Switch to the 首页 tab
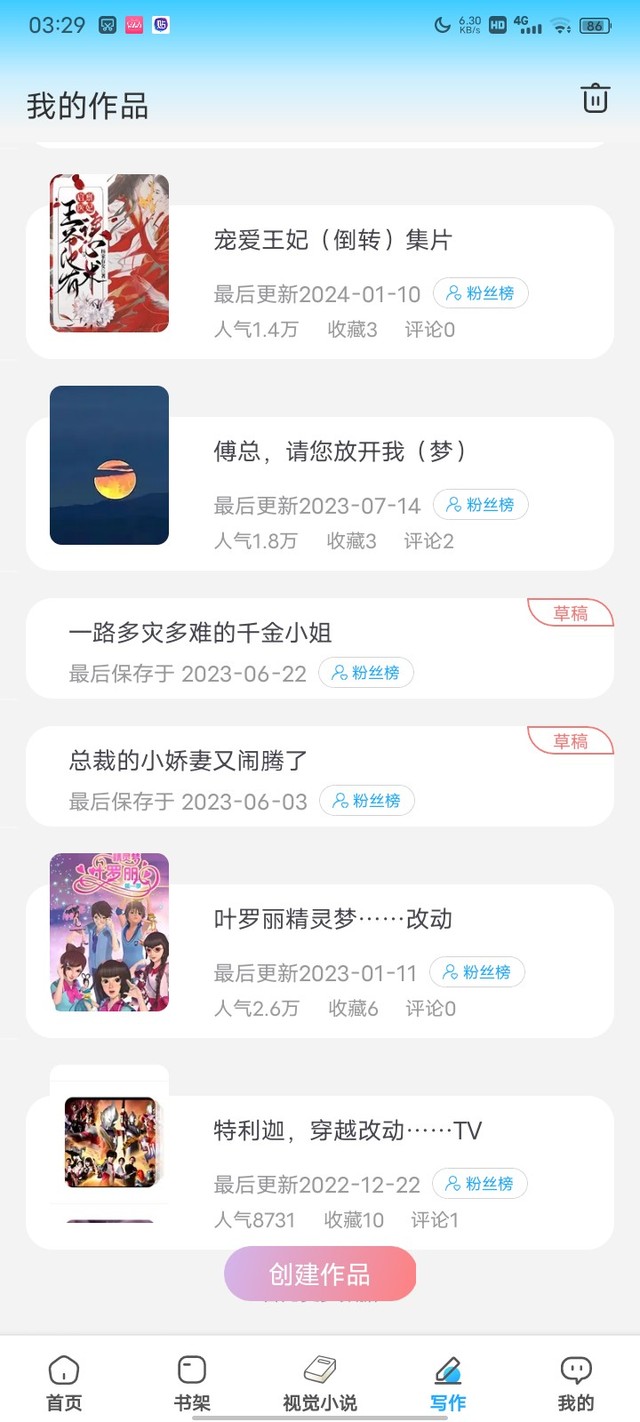Image resolution: width=640 pixels, height=1422 pixels. (64, 1383)
